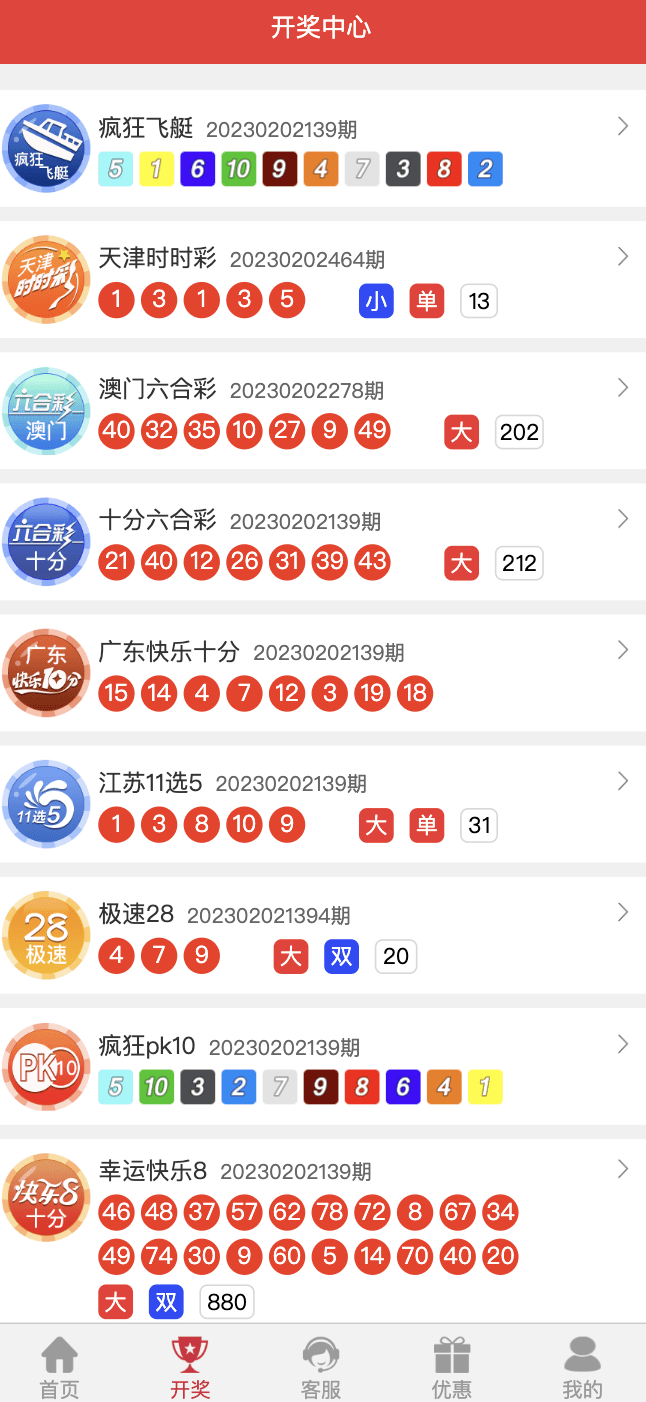Open the 极速28 draw entry

[323, 935]
